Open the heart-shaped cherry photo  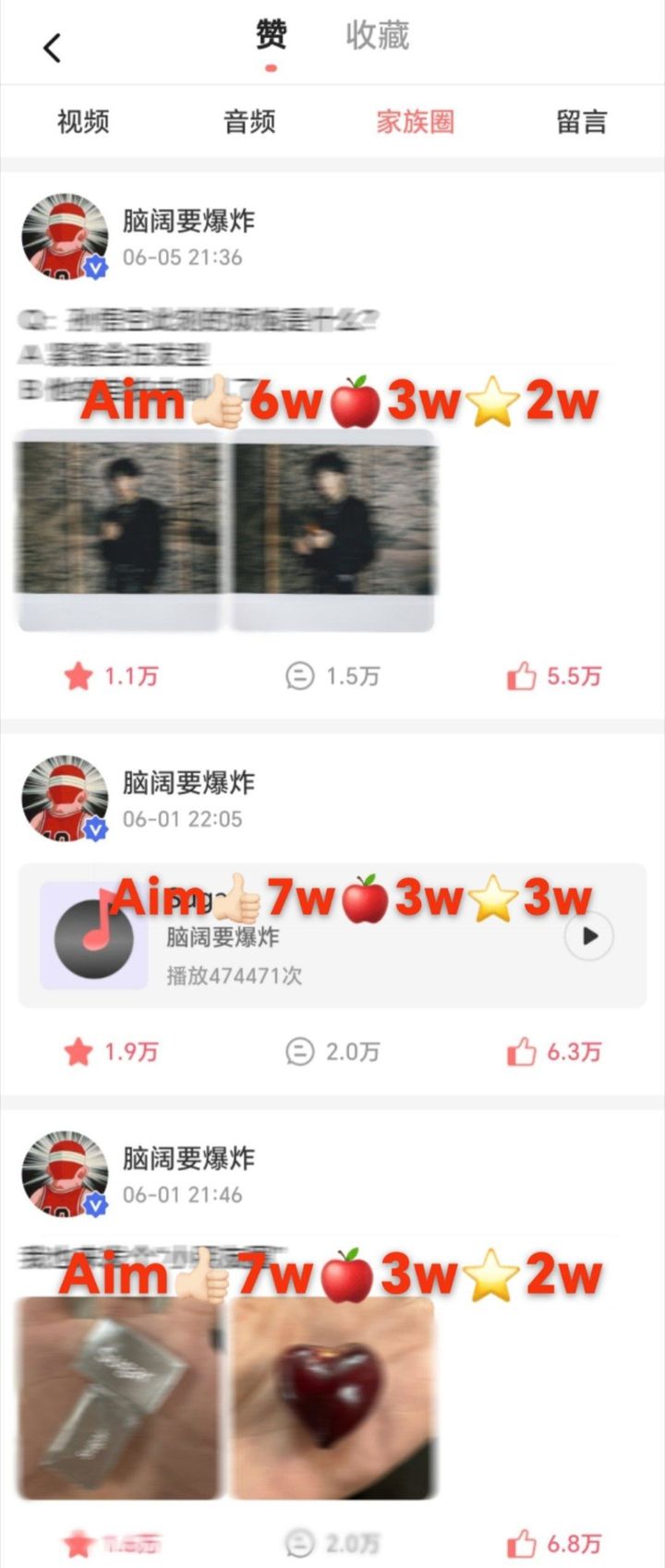pos(332,1396)
